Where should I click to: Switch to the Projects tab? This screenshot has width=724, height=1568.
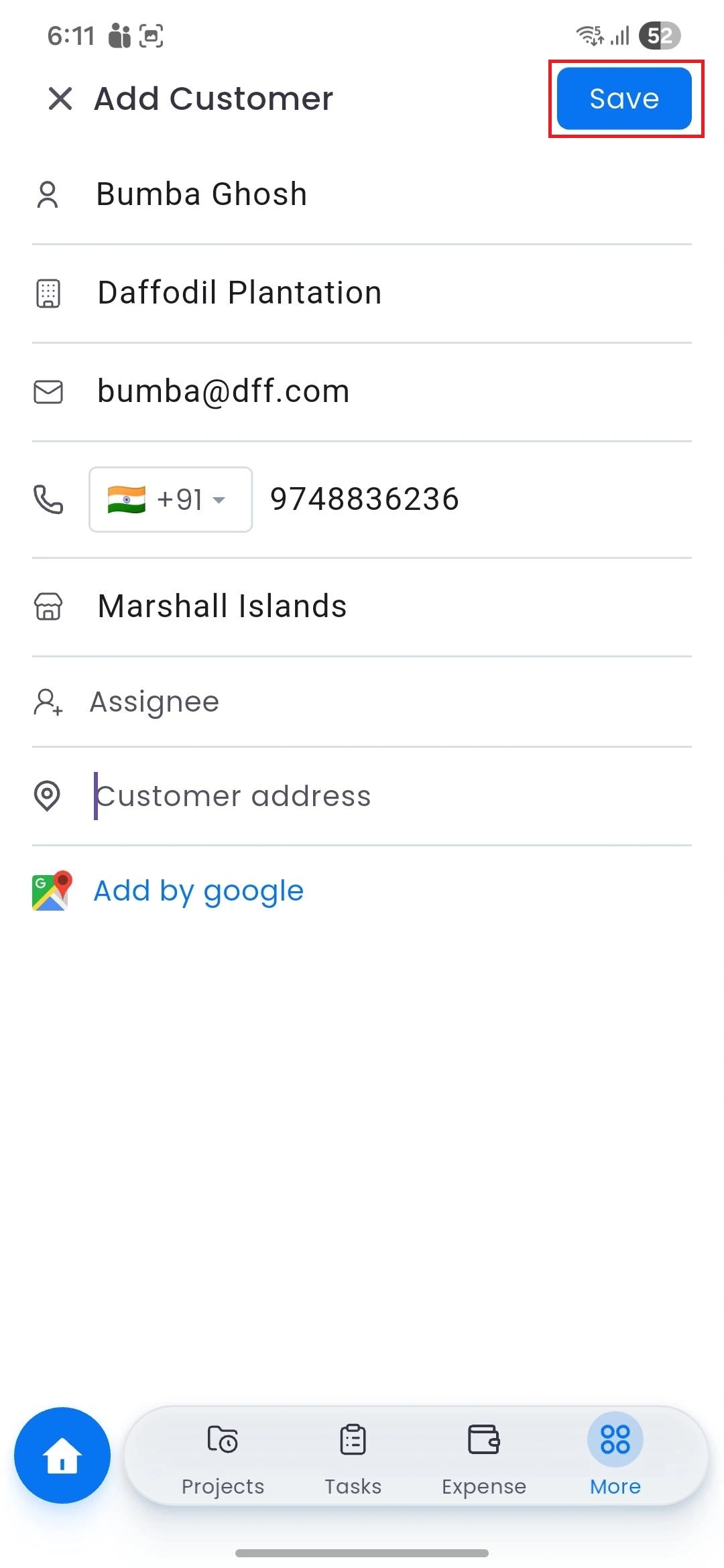coord(223,1455)
